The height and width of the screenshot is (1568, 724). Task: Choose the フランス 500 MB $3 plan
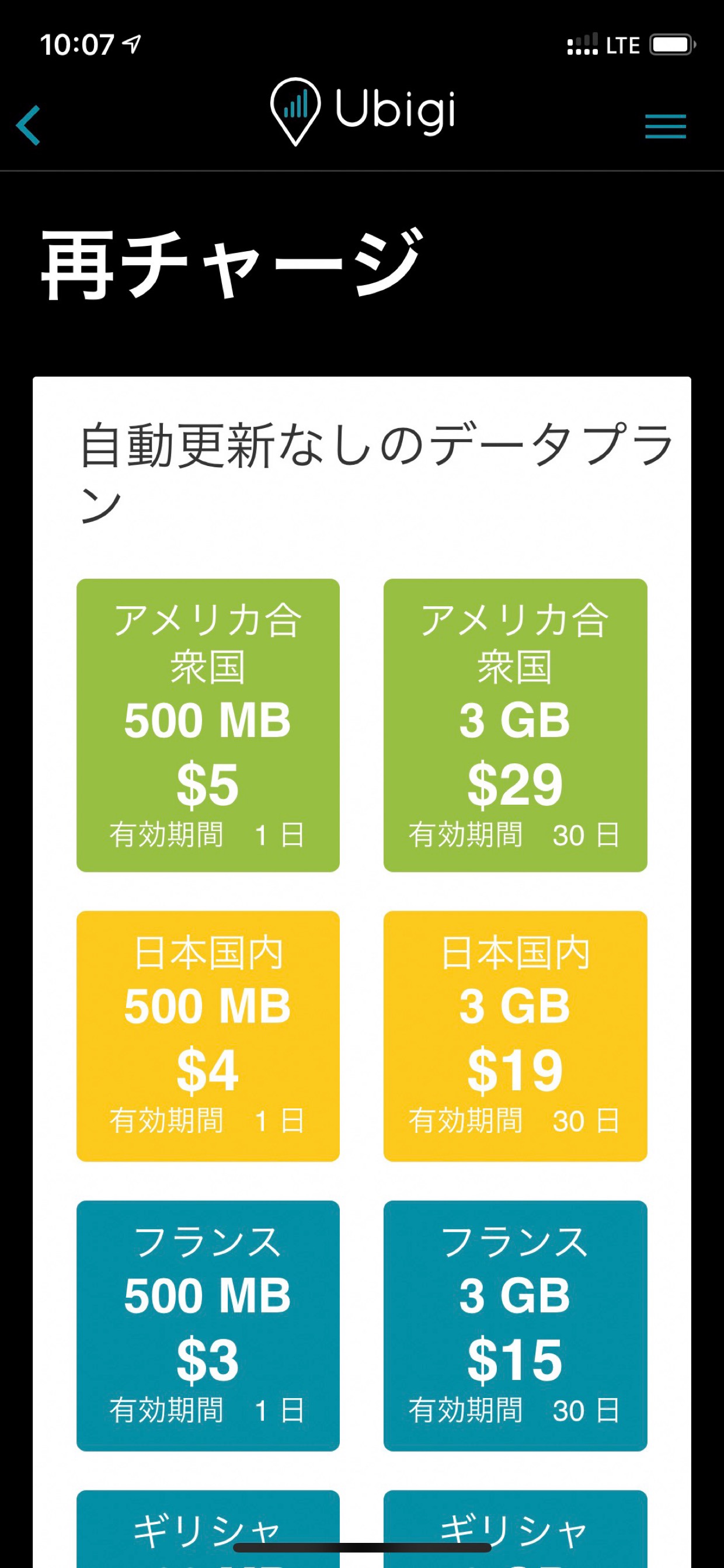208,1326
